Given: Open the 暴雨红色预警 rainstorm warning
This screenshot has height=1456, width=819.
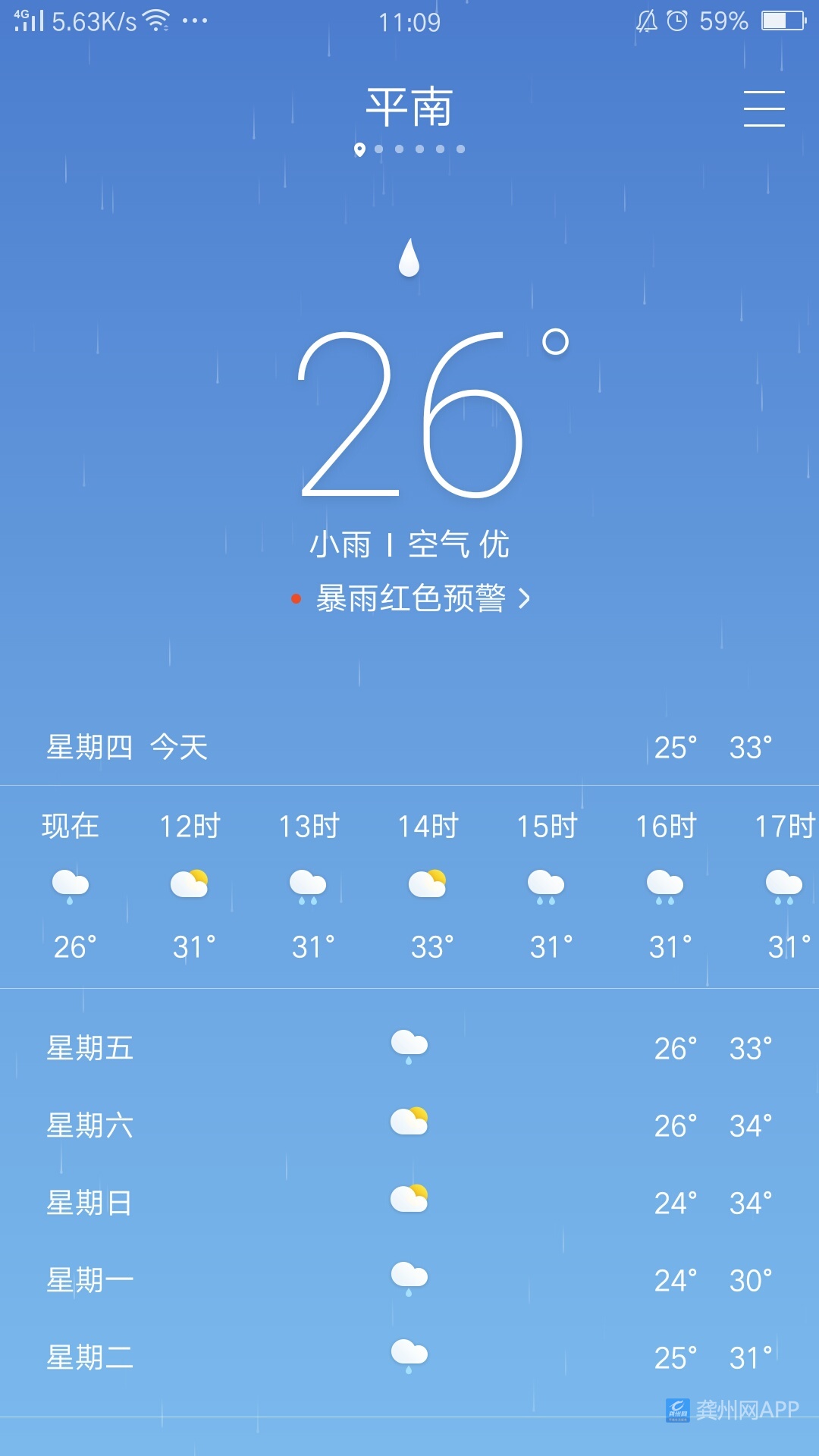Looking at the screenshot, I should [412, 599].
